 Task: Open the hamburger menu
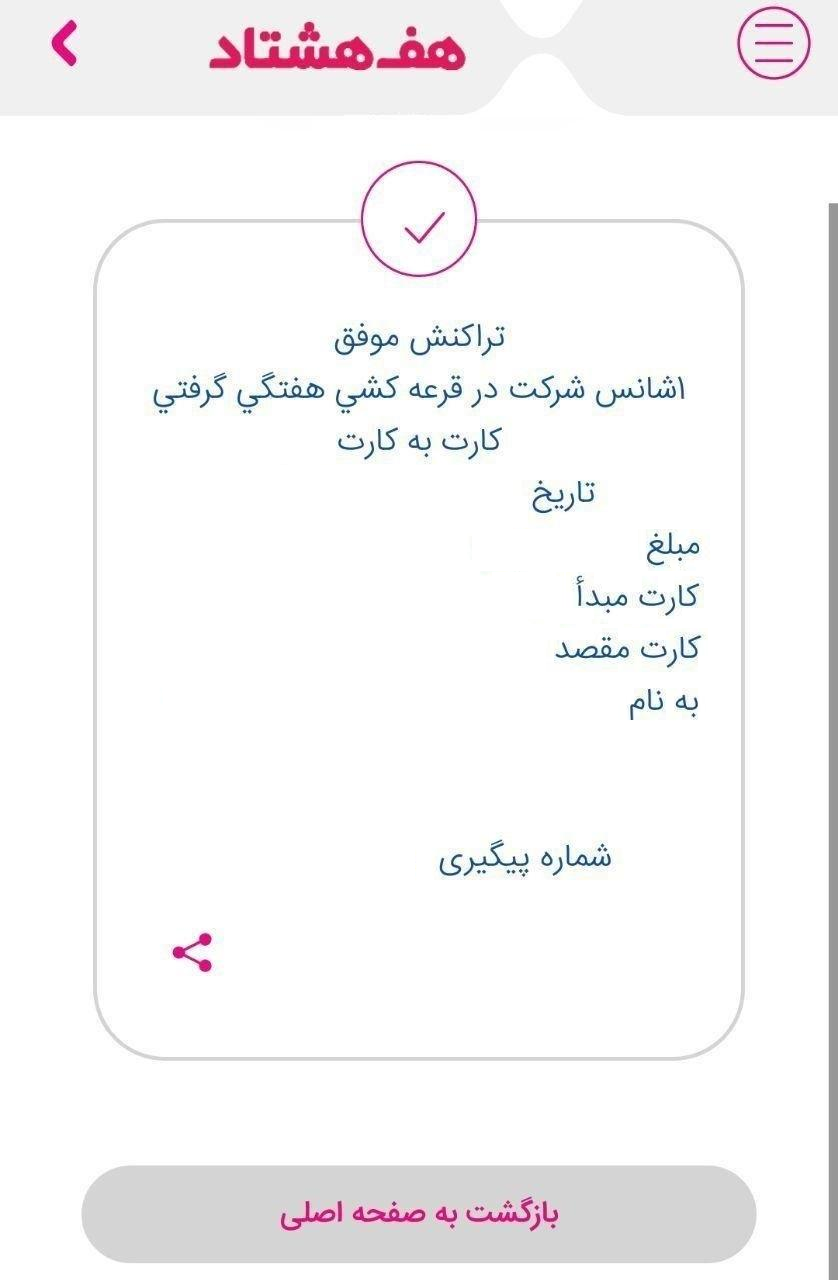point(772,43)
